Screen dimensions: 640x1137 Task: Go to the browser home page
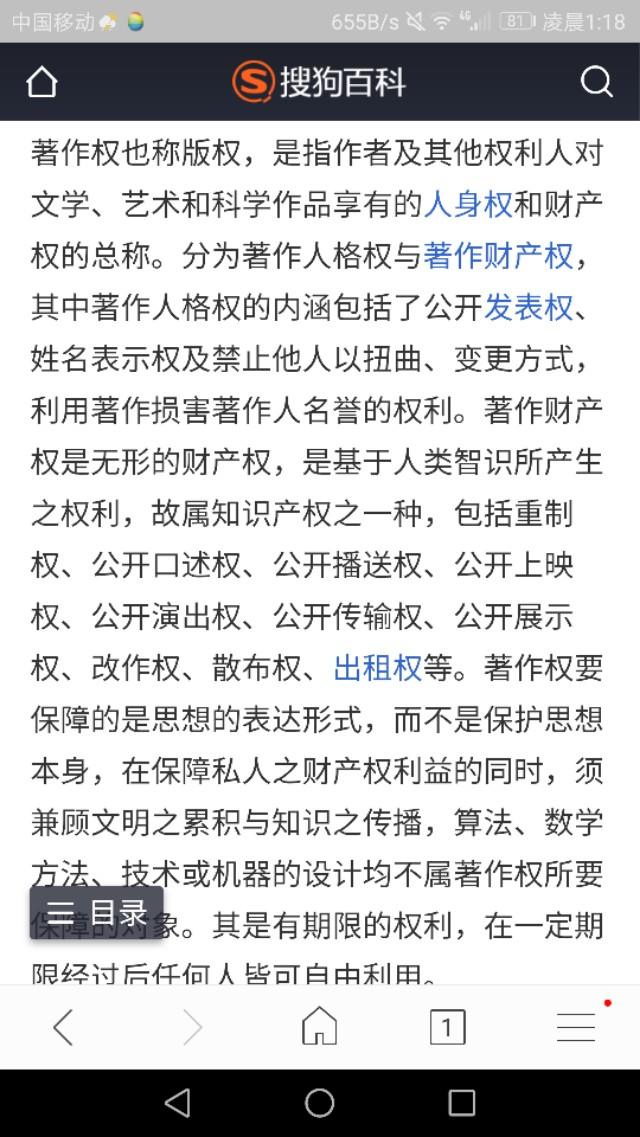click(319, 1027)
